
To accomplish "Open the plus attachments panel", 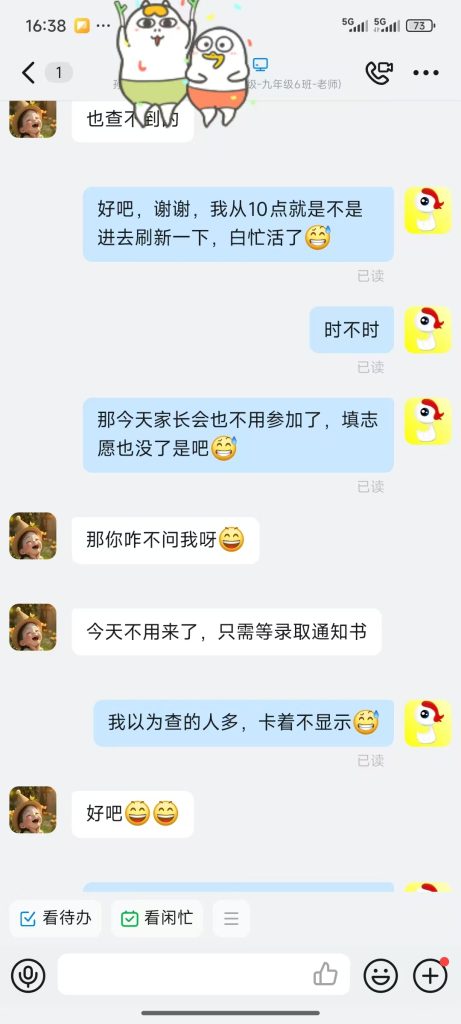I will coord(431,976).
